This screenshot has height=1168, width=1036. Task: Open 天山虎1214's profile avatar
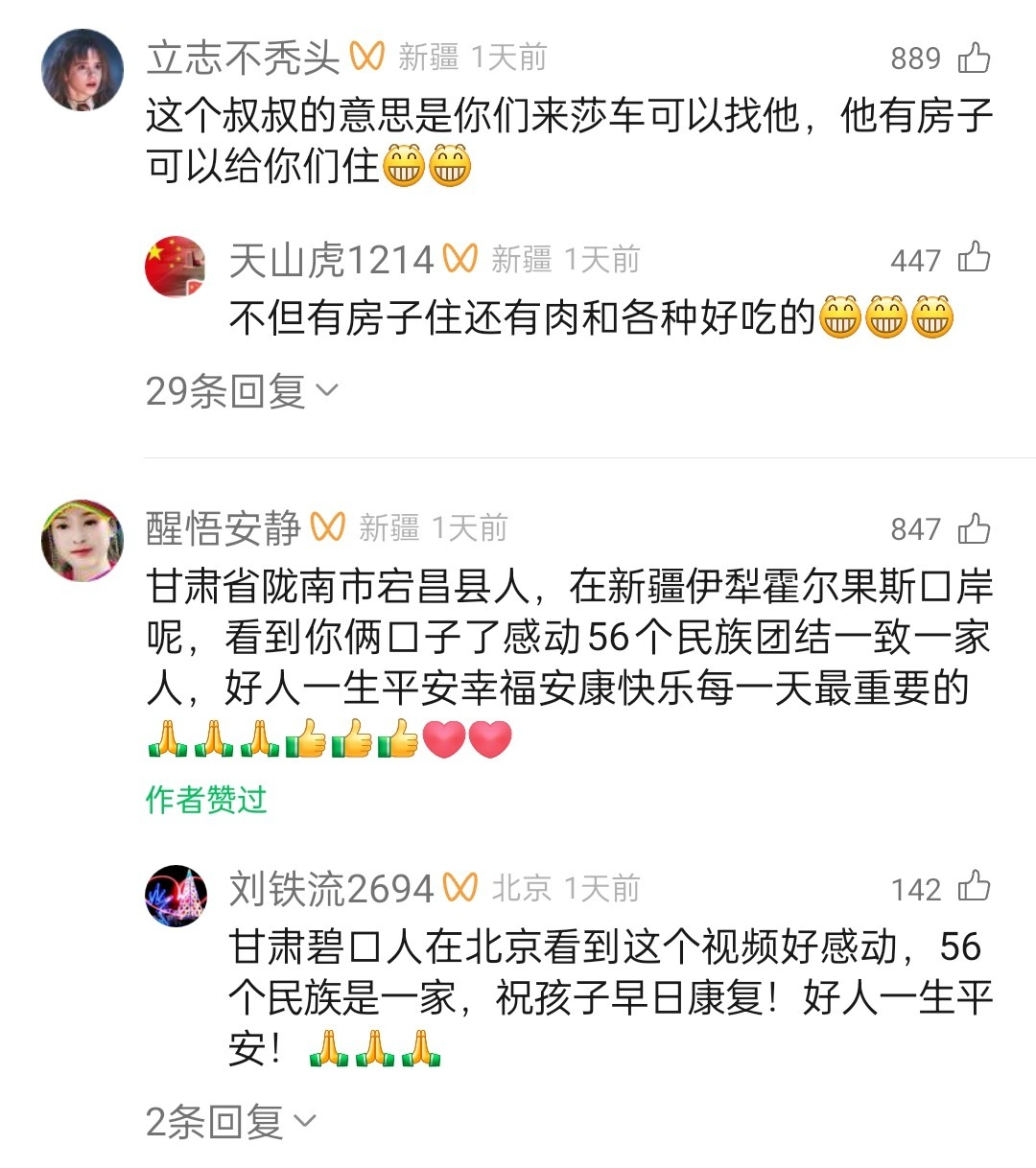point(175,266)
